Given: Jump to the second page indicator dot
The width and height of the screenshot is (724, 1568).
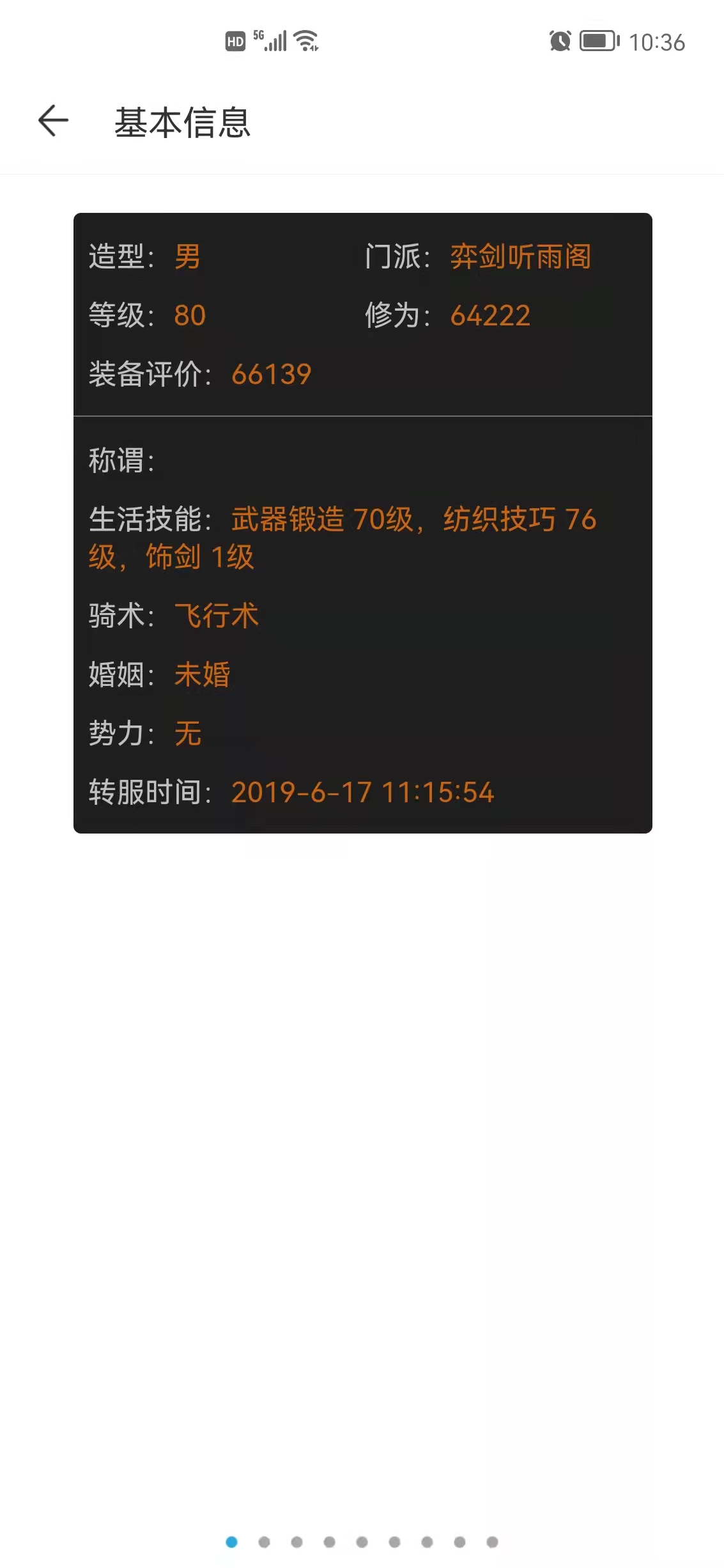Looking at the screenshot, I should coord(264,1542).
